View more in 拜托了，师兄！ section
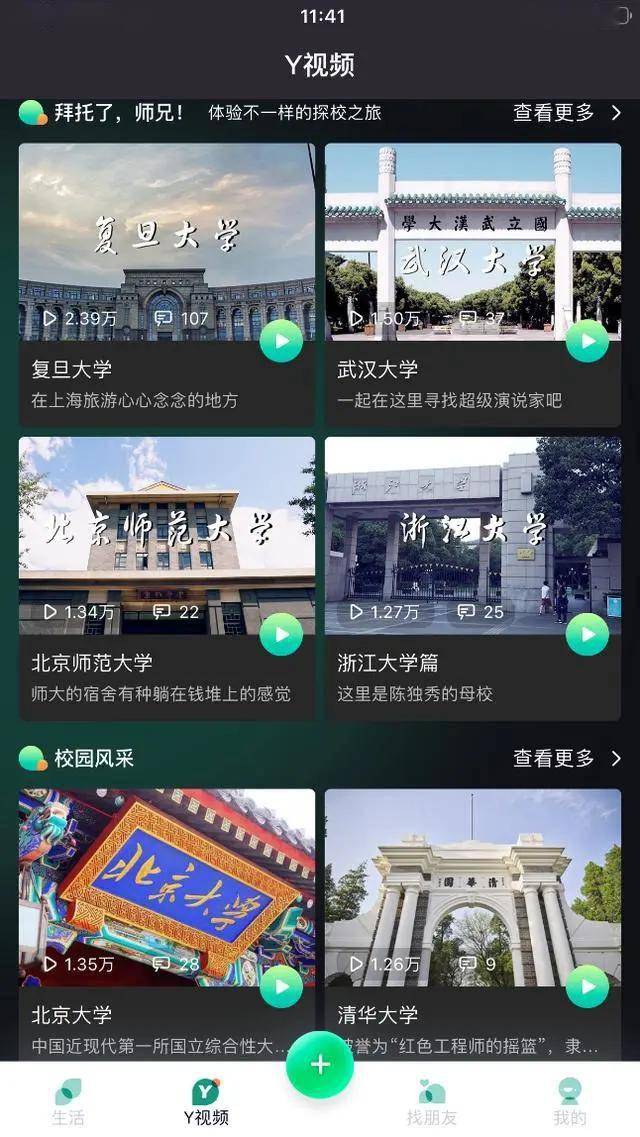The image size is (640, 1137). pyautogui.click(x=566, y=113)
